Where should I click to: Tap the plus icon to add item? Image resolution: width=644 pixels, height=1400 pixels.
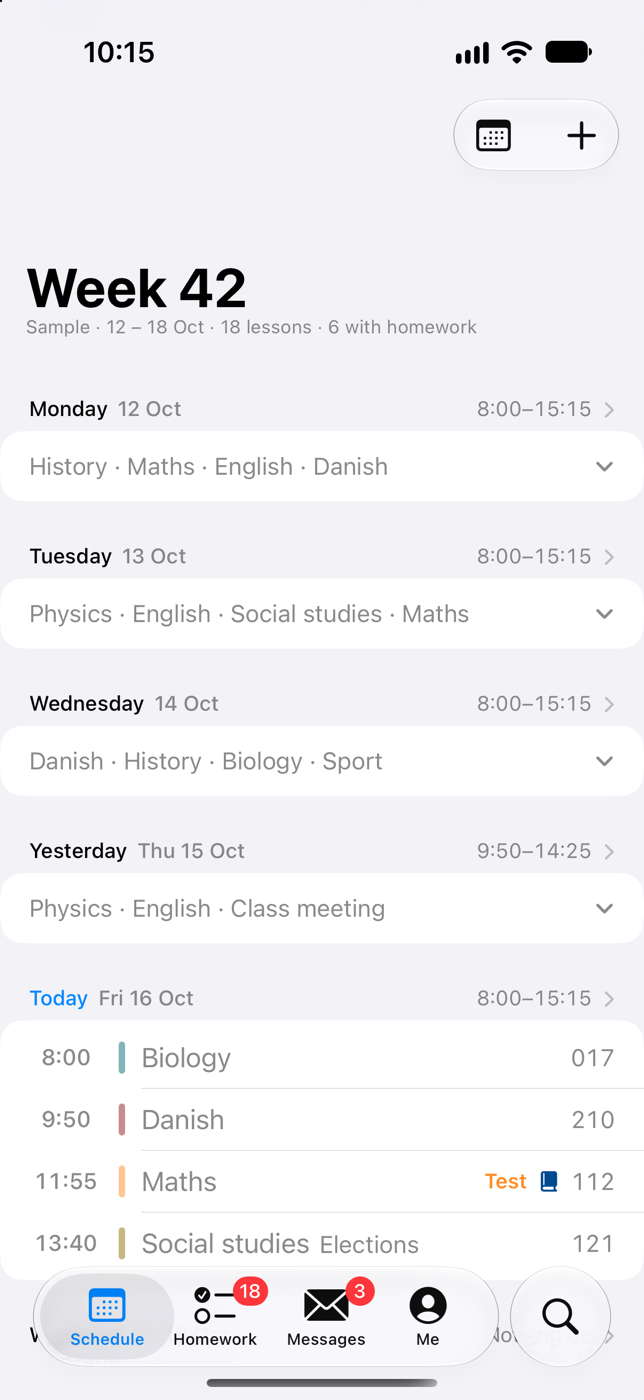(x=581, y=135)
